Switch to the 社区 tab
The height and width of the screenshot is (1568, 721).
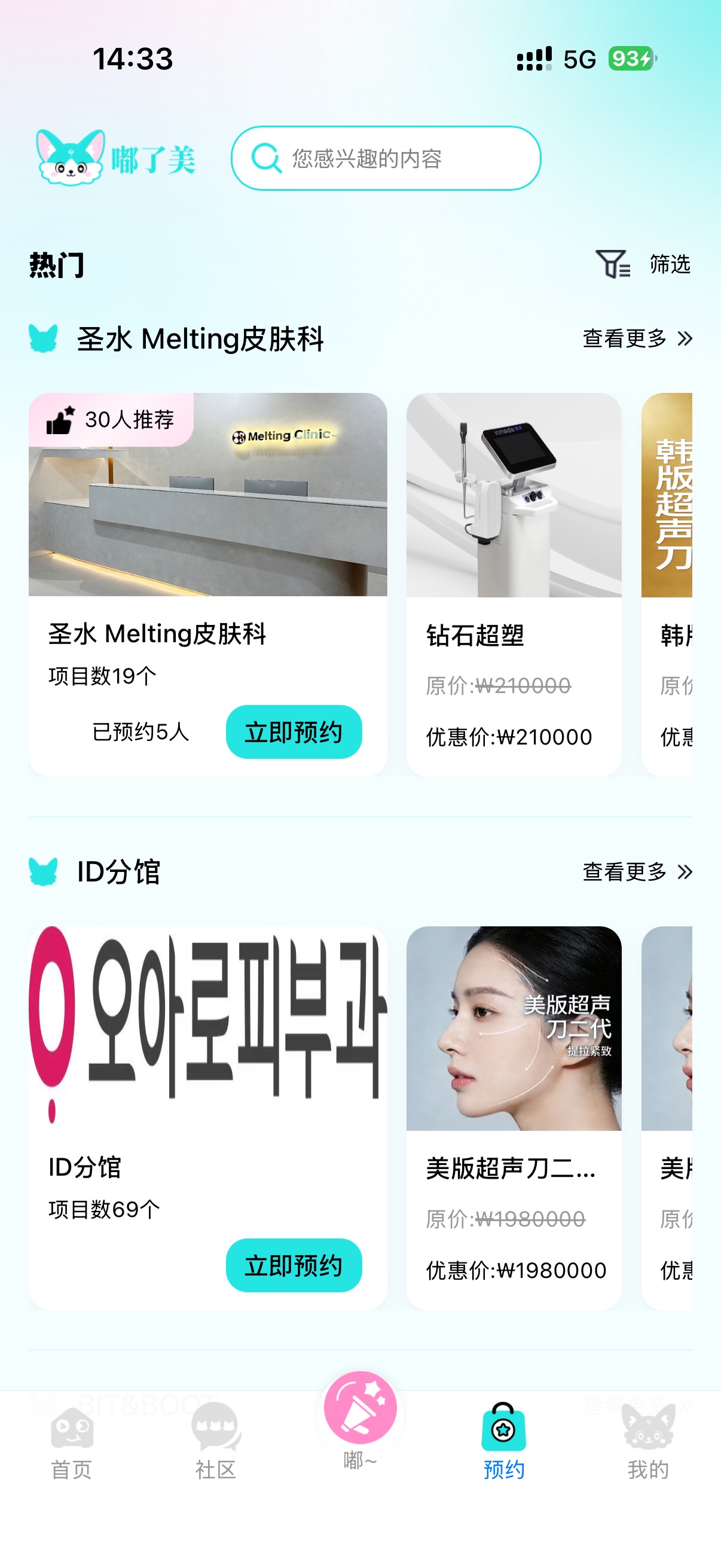[x=216, y=1444]
